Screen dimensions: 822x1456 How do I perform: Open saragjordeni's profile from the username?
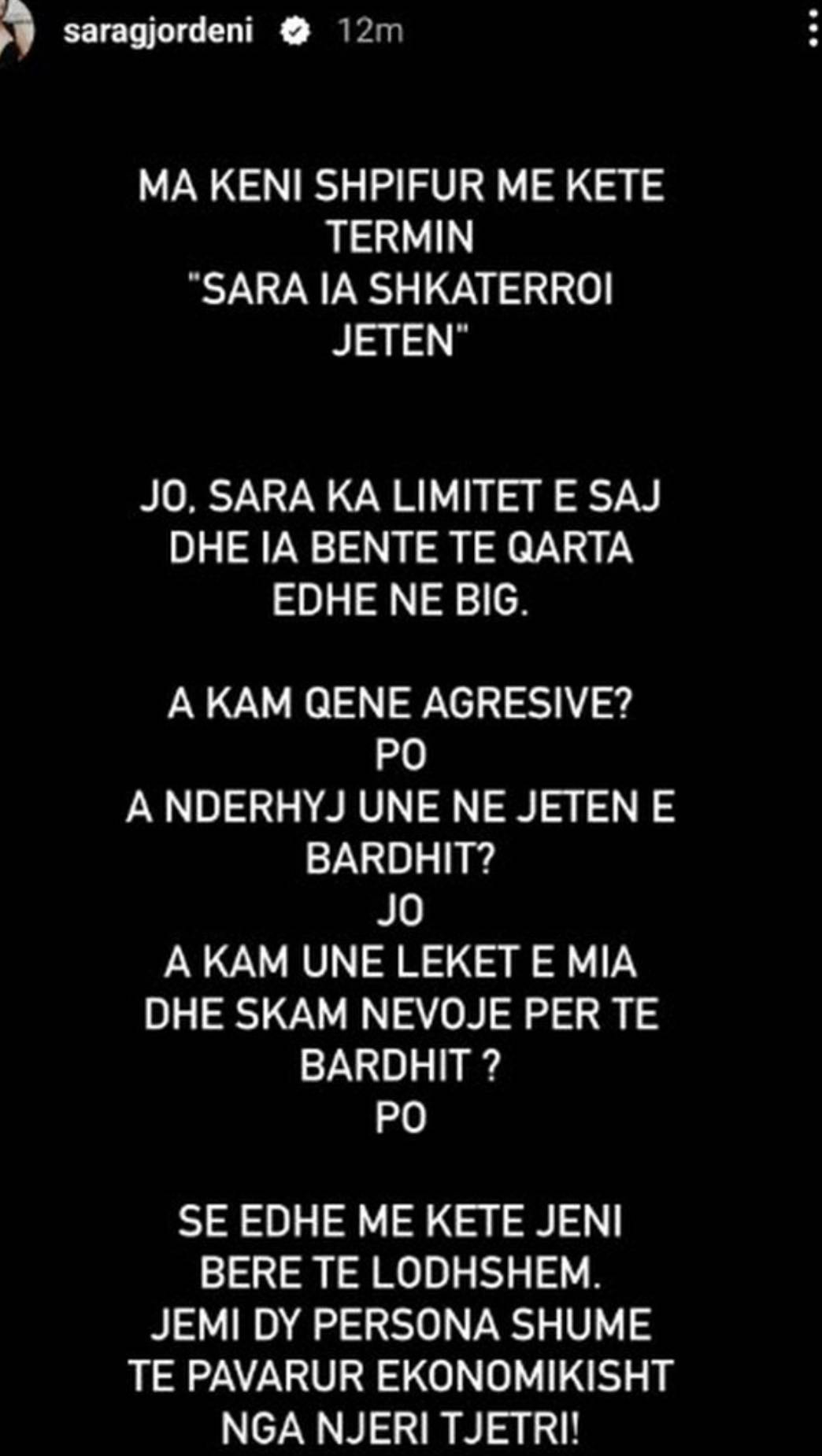coord(158,32)
